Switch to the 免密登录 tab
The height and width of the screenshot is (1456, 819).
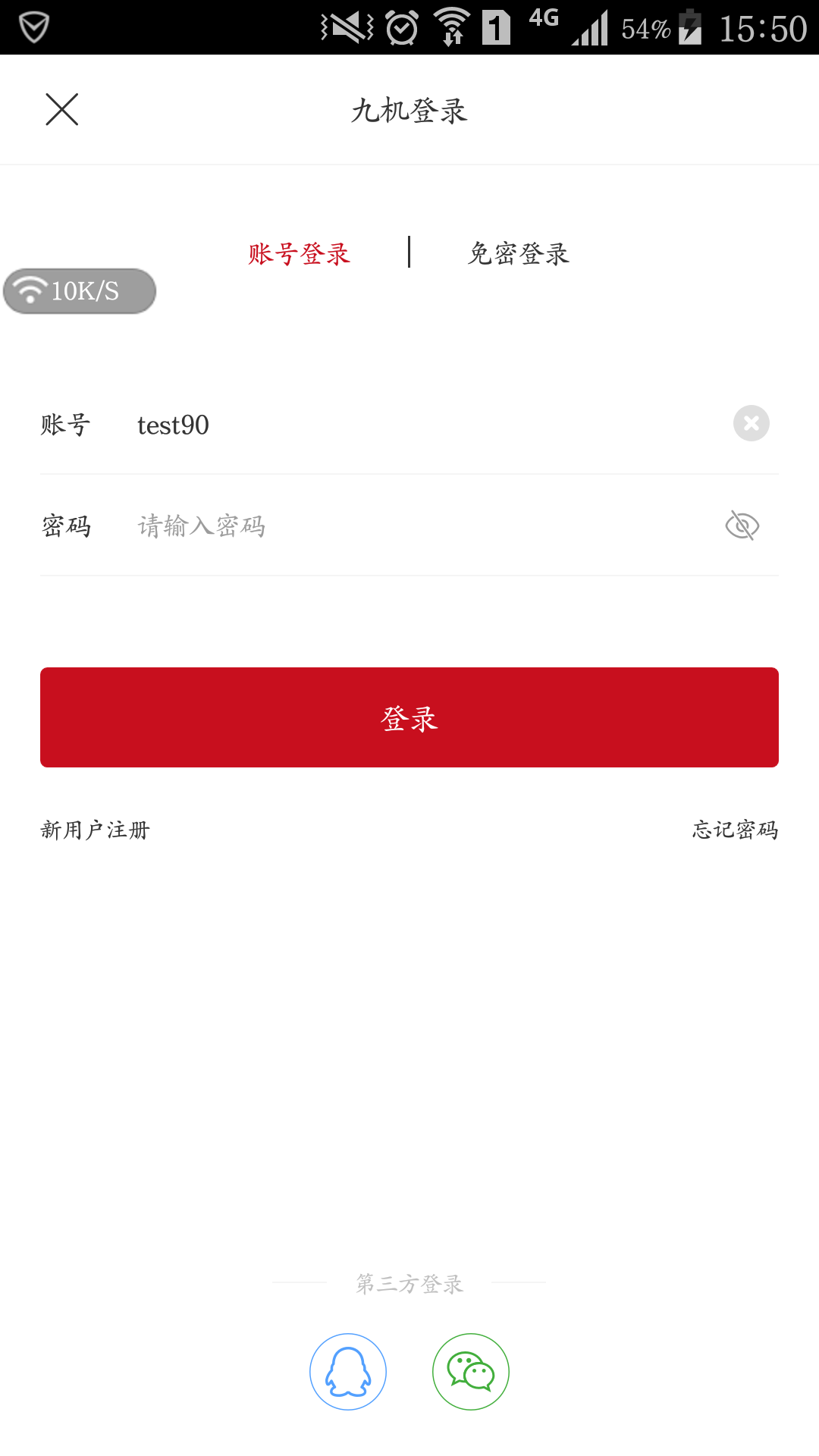pos(519,253)
